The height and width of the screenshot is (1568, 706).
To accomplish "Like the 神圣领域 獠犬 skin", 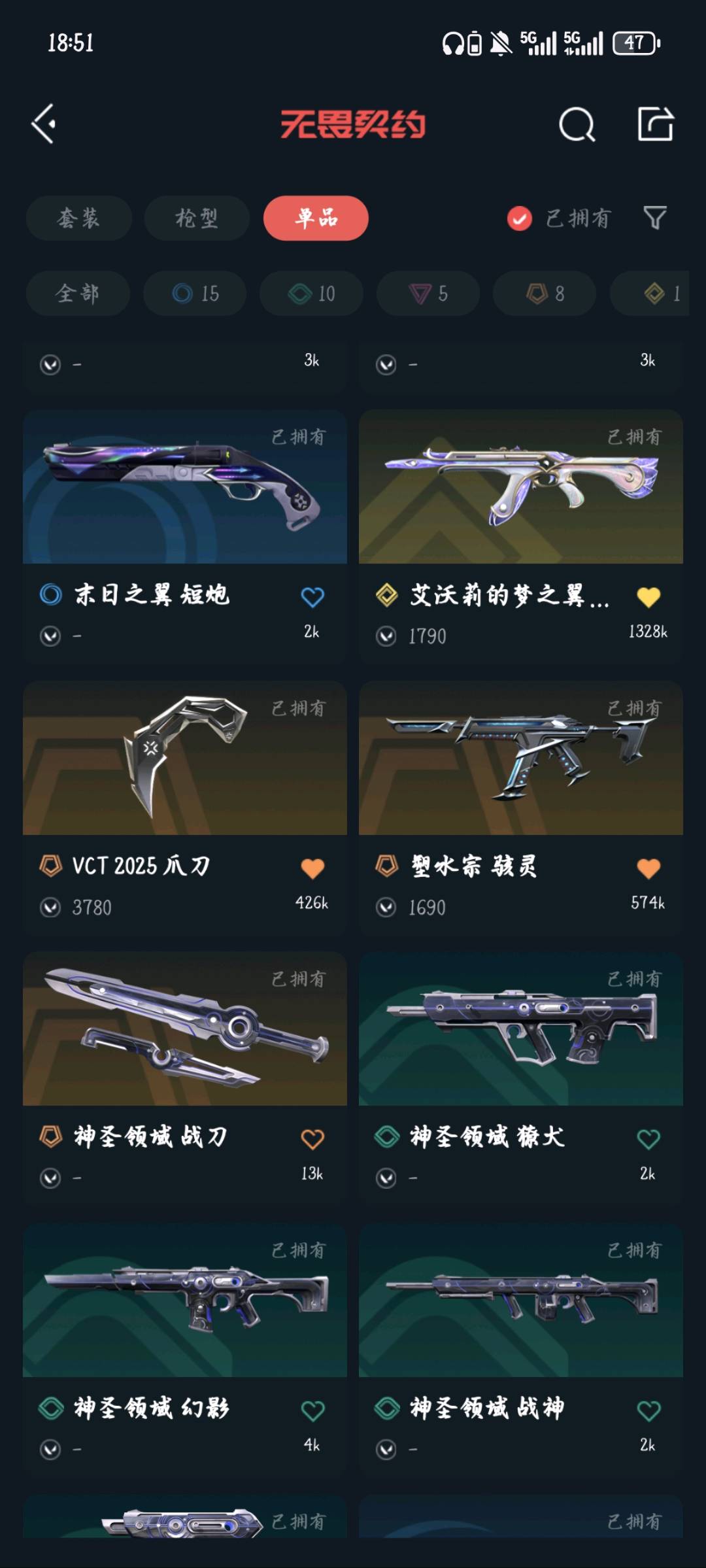I will coord(648,1139).
